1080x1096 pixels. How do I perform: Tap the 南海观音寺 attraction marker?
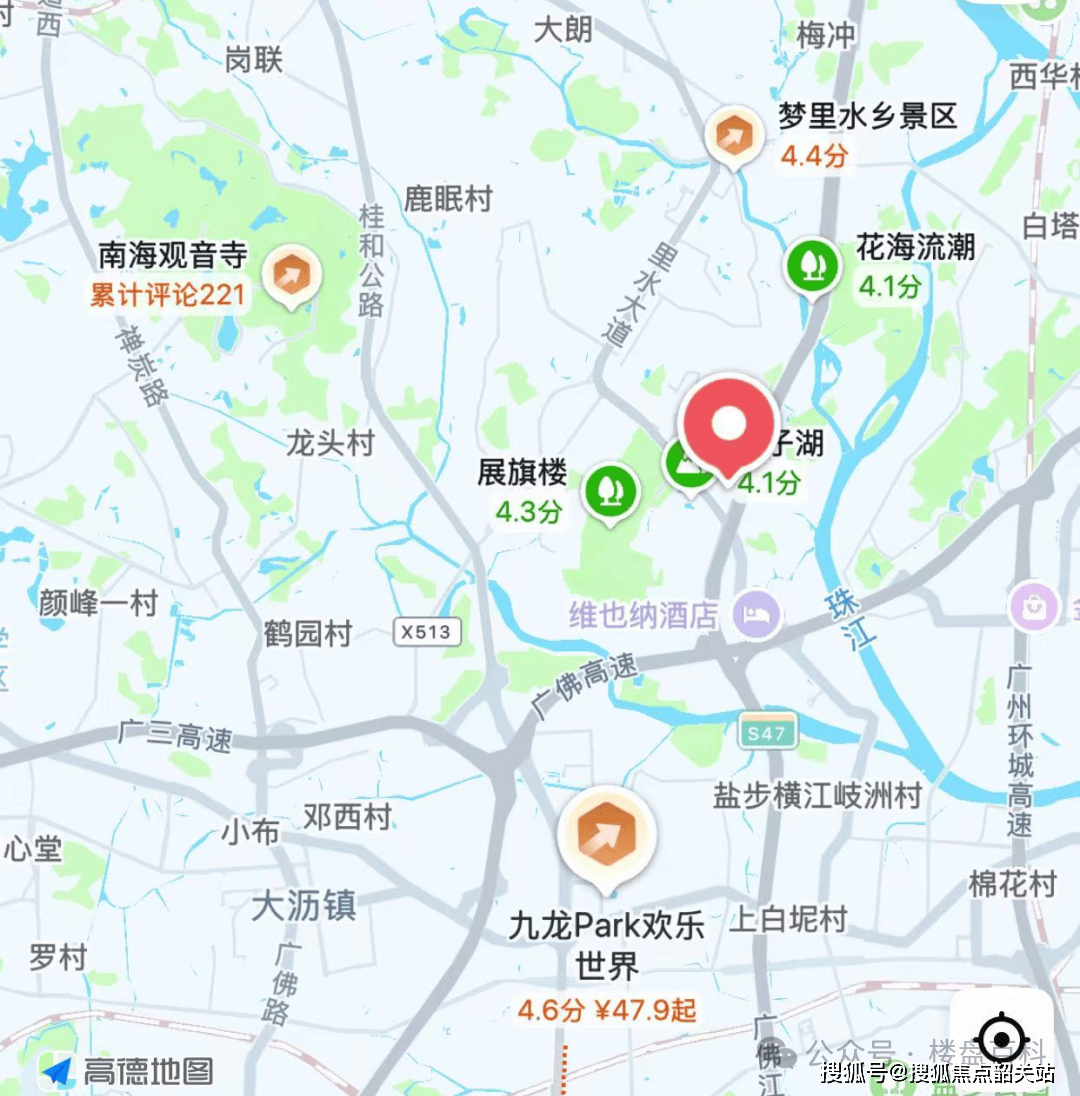291,274
